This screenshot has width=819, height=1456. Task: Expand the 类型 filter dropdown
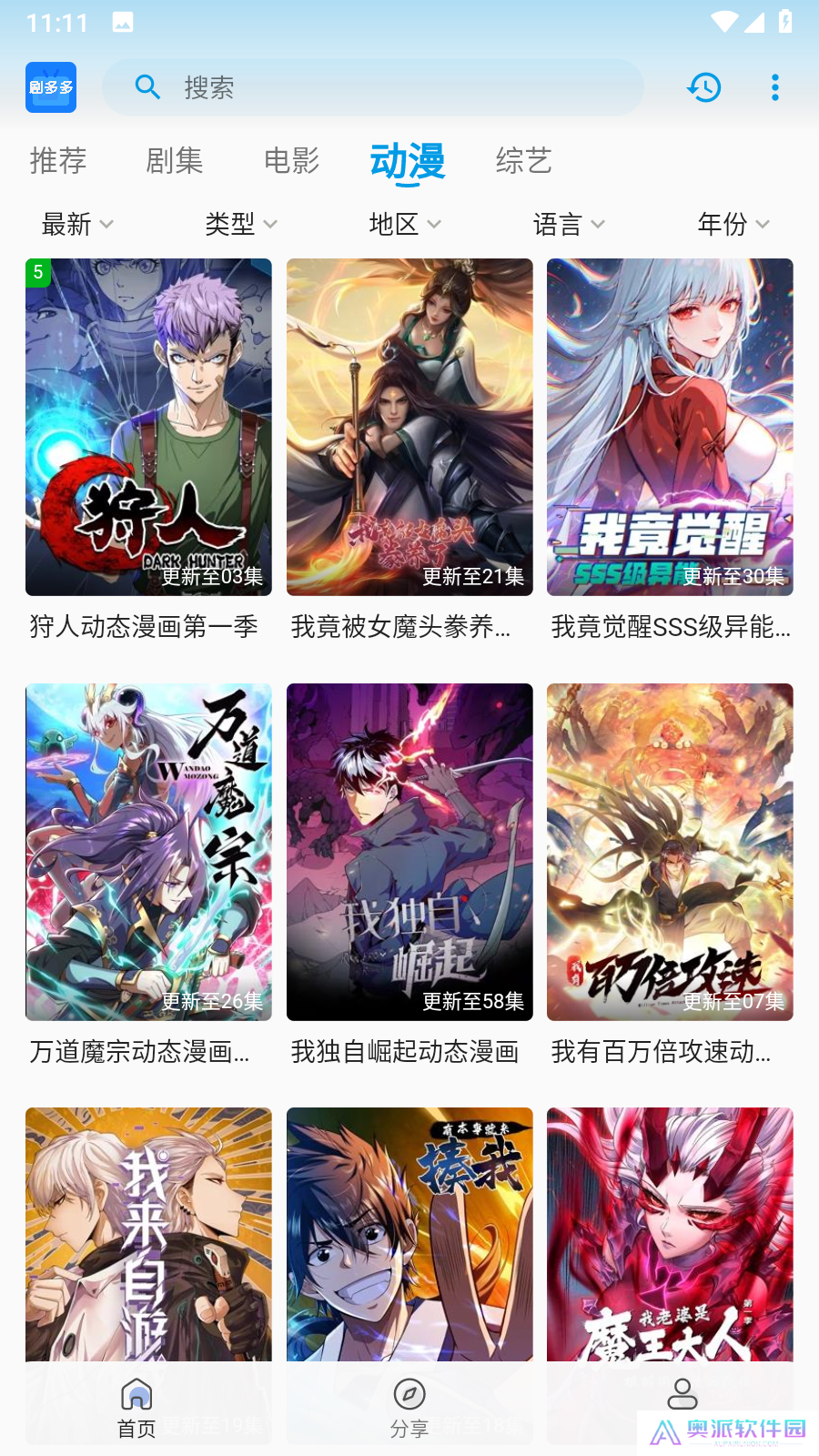240,225
